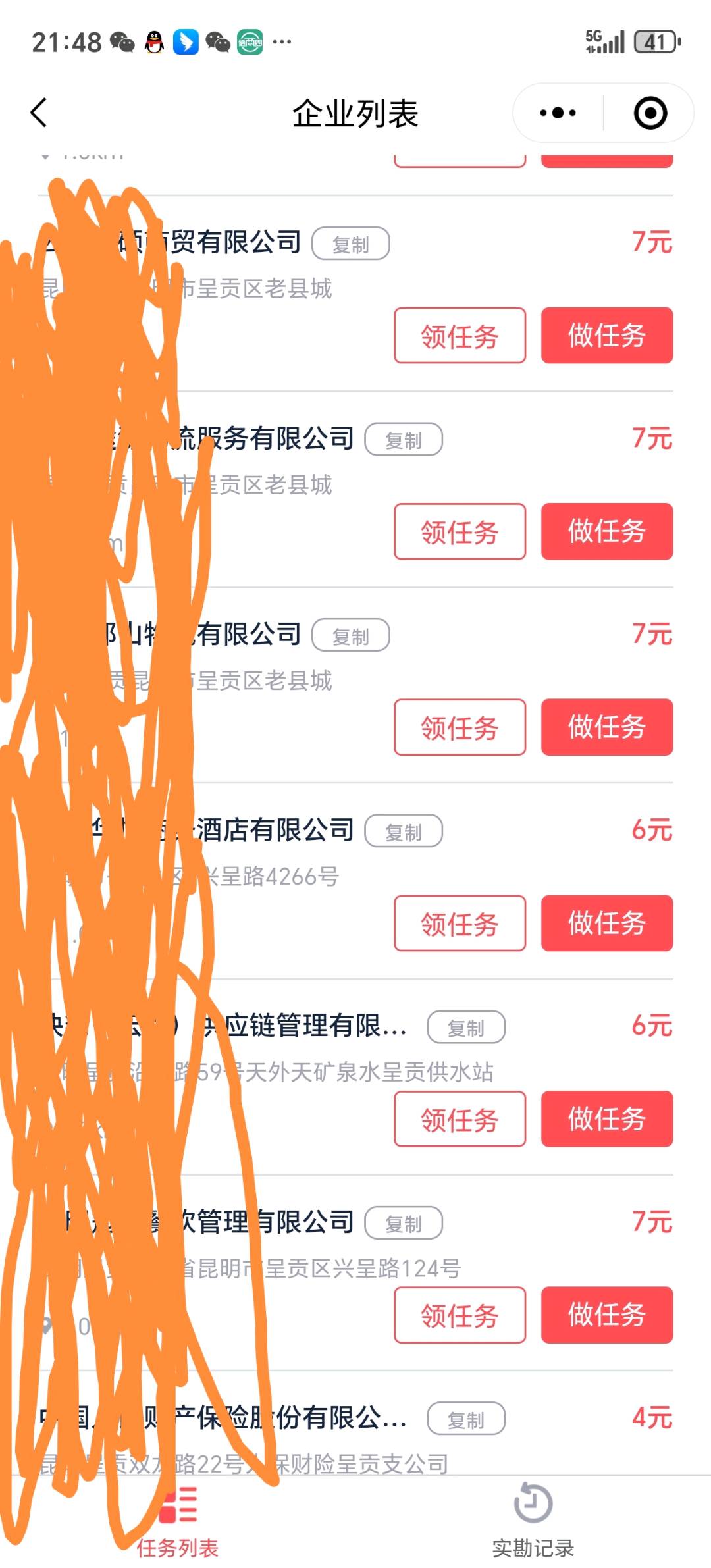
Task: Open the mini program three-dot menu
Action: [x=558, y=113]
